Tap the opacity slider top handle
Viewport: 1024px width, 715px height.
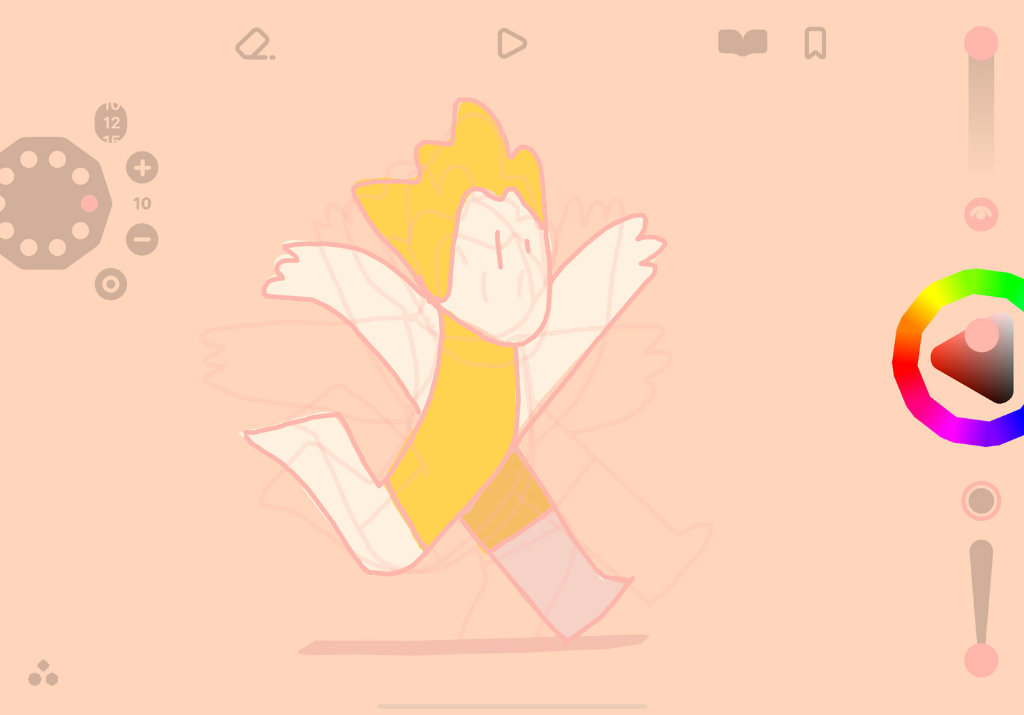(981, 43)
